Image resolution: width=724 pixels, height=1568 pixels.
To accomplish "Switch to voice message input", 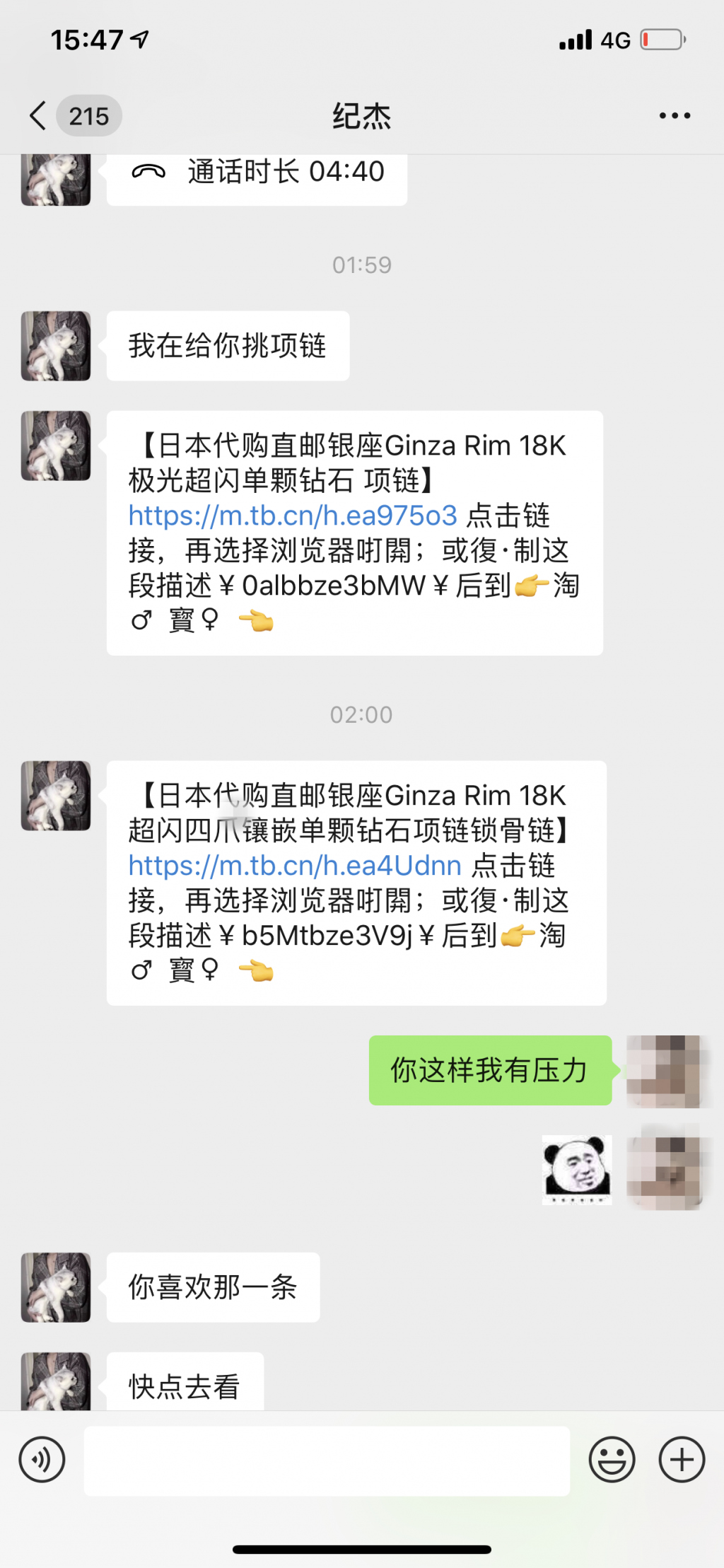I will pyautogui.click(x=42, y=1459).
